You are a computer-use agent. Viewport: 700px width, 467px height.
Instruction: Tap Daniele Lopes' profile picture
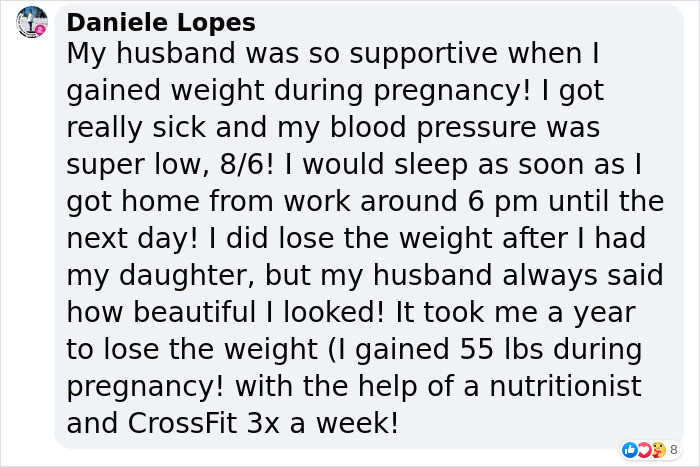point(31,22)
